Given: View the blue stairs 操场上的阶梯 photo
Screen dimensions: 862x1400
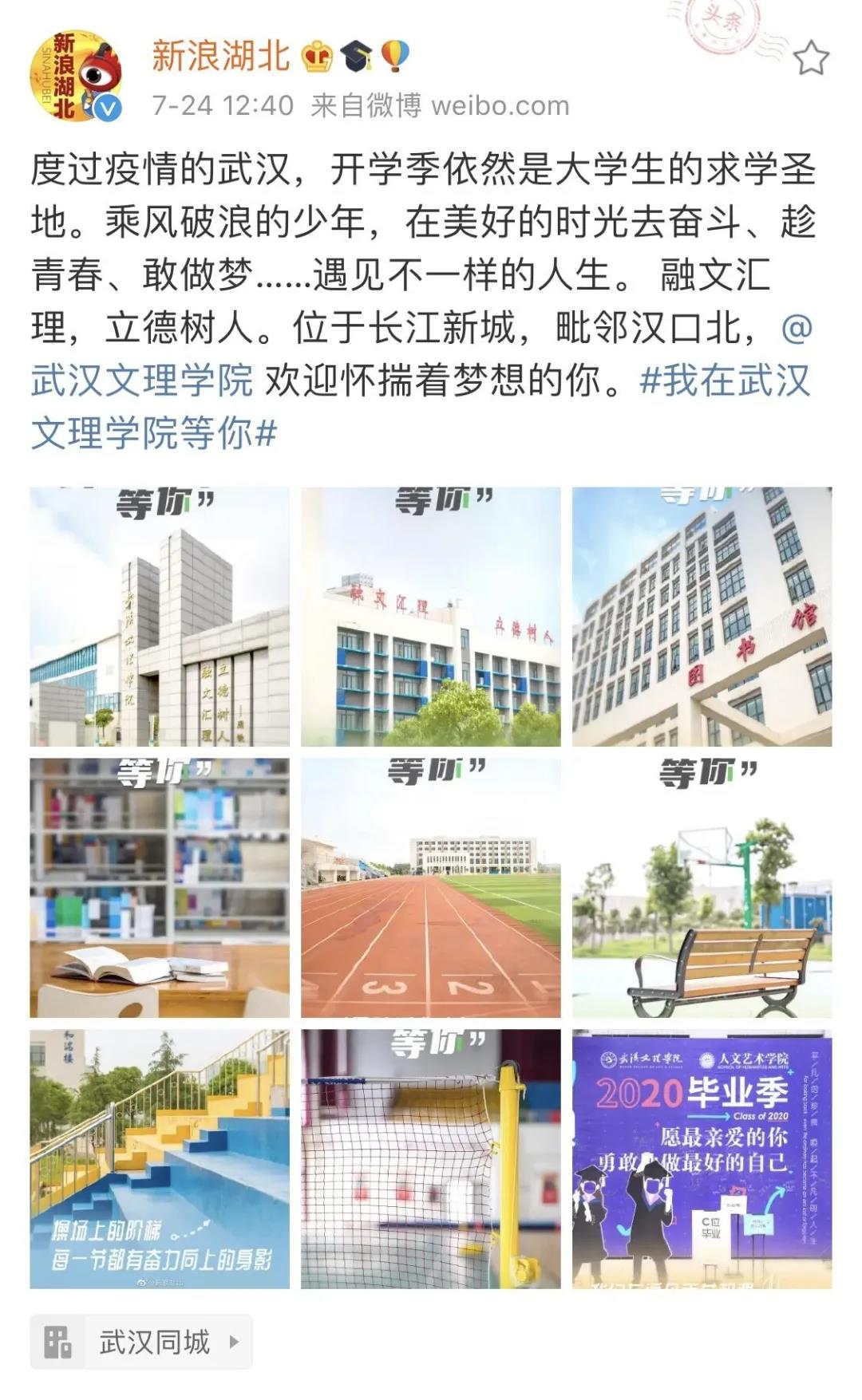Looking at the screenshot, I should tap(160, 1158).
